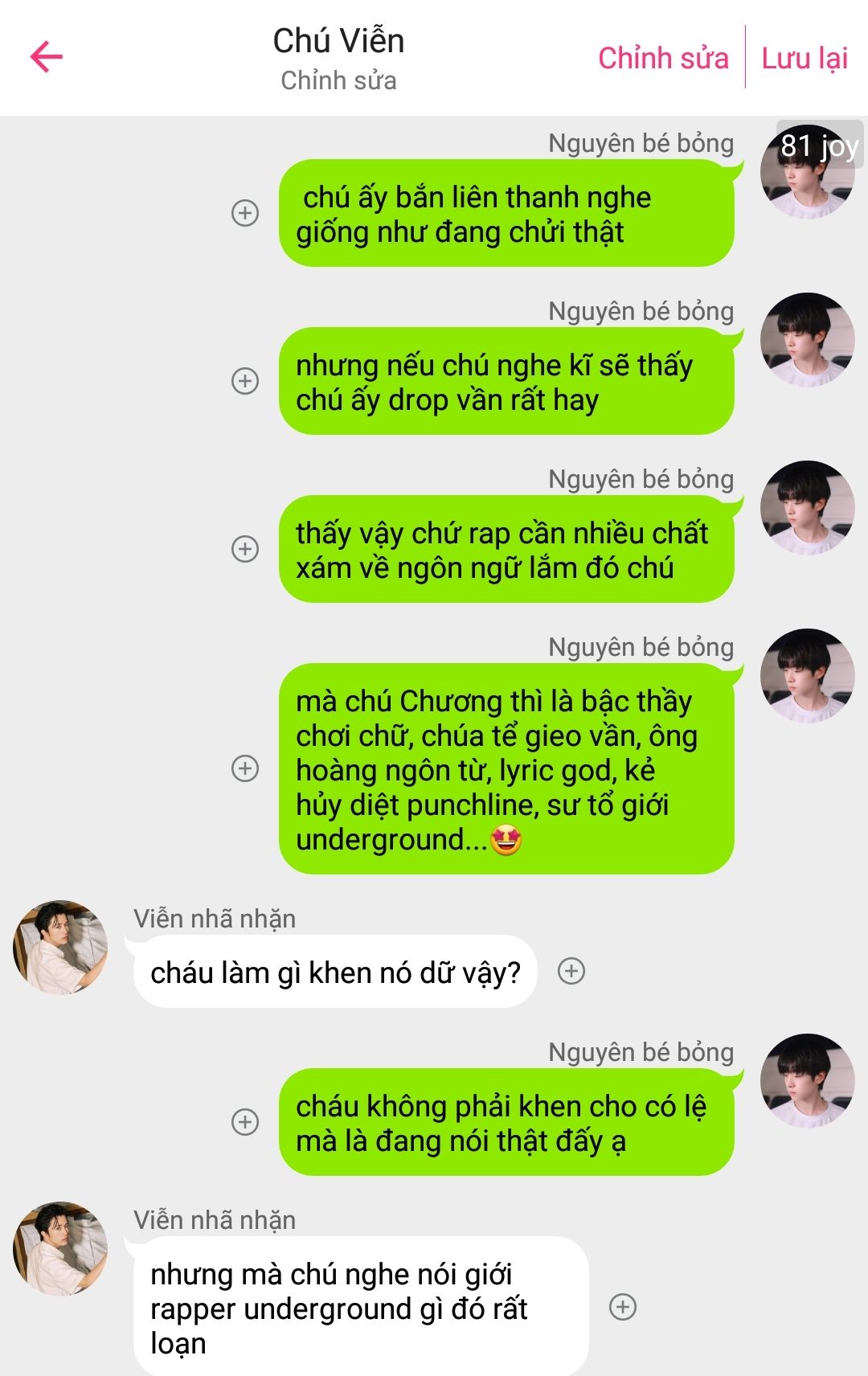Tap plus icon beside 'cháu làm gì khen nó' message
Screen dimensions: 868x1376
click(571, 971)
